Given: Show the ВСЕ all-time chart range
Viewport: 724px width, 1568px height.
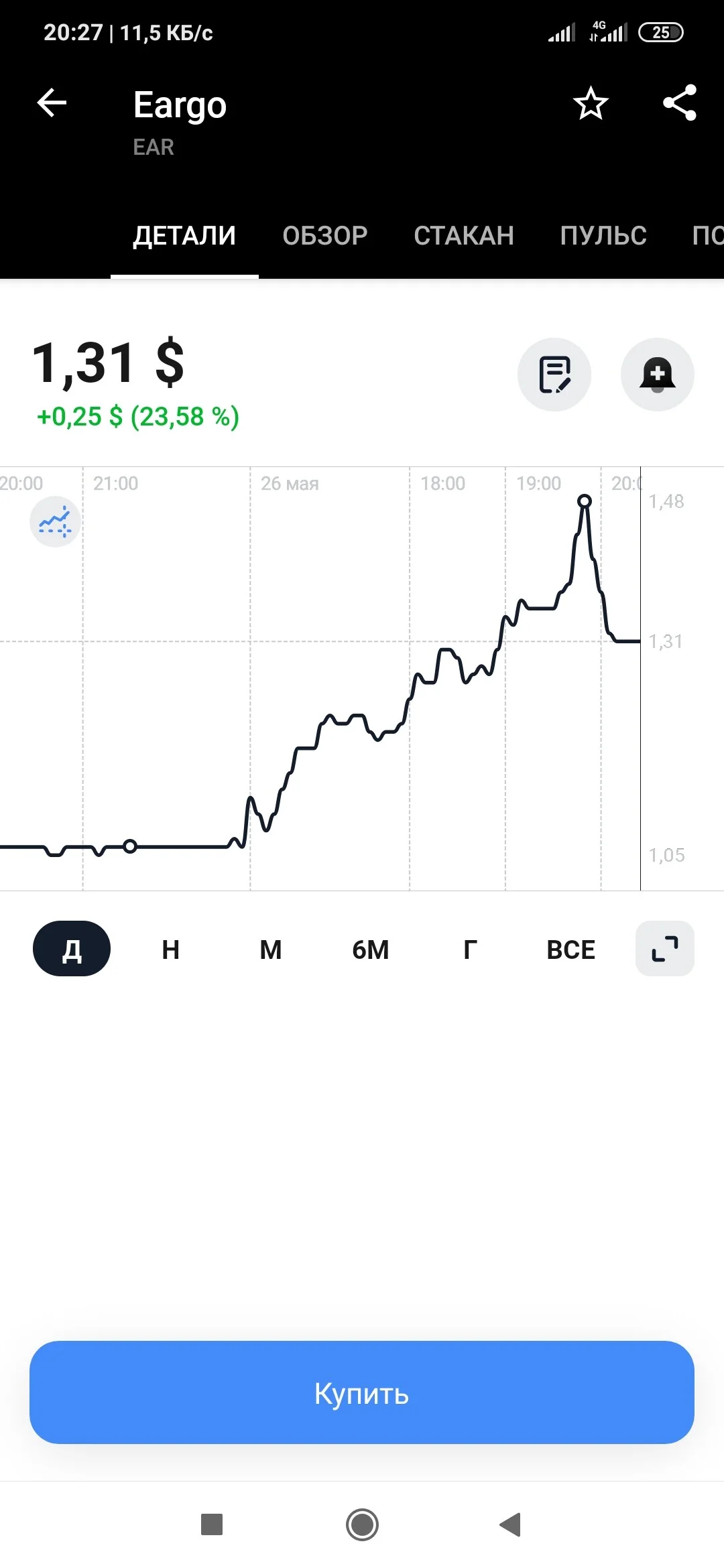Looking at the screenshot, I should coord(571,950).
